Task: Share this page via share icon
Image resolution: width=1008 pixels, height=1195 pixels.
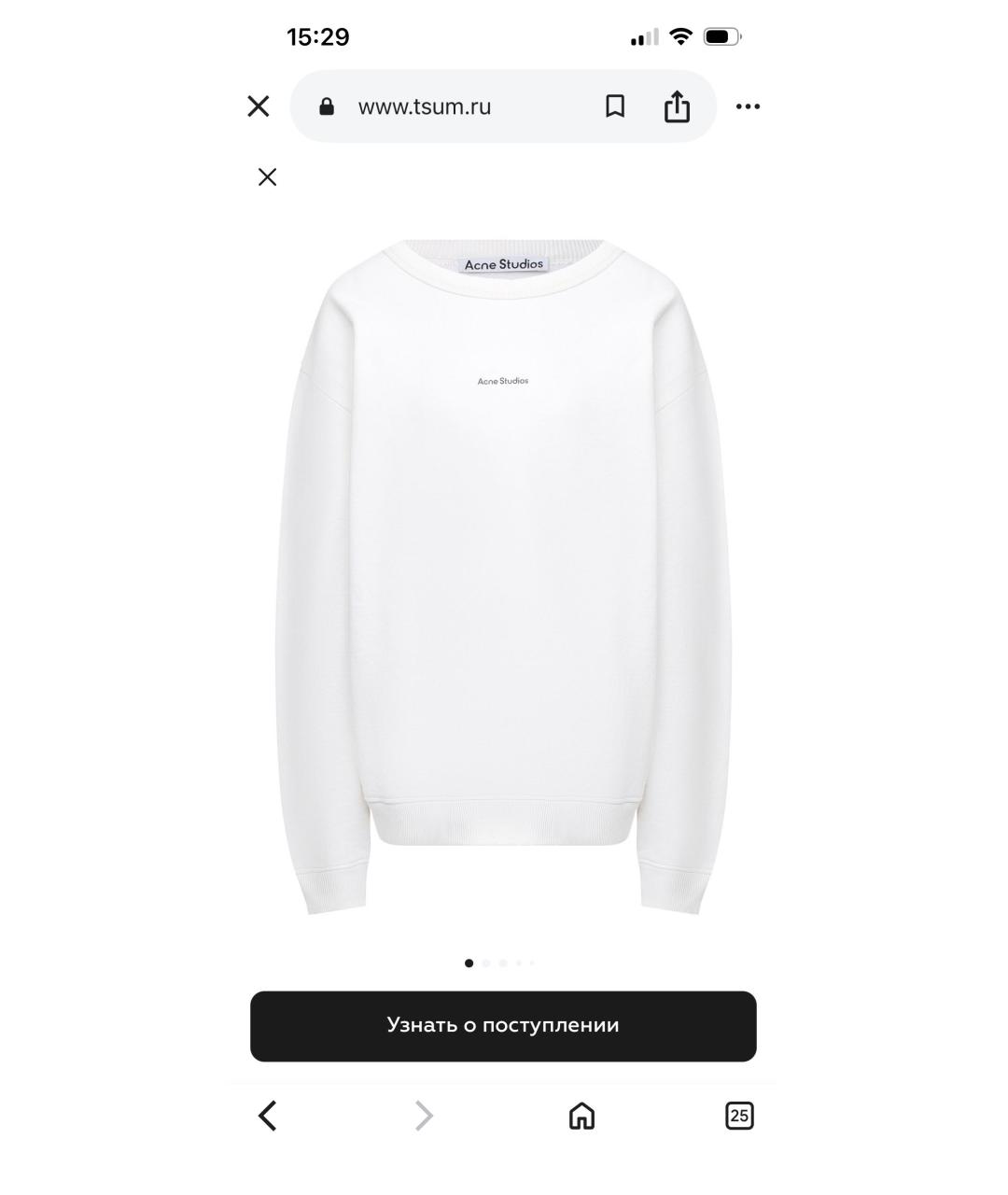Action: point(677,106)
